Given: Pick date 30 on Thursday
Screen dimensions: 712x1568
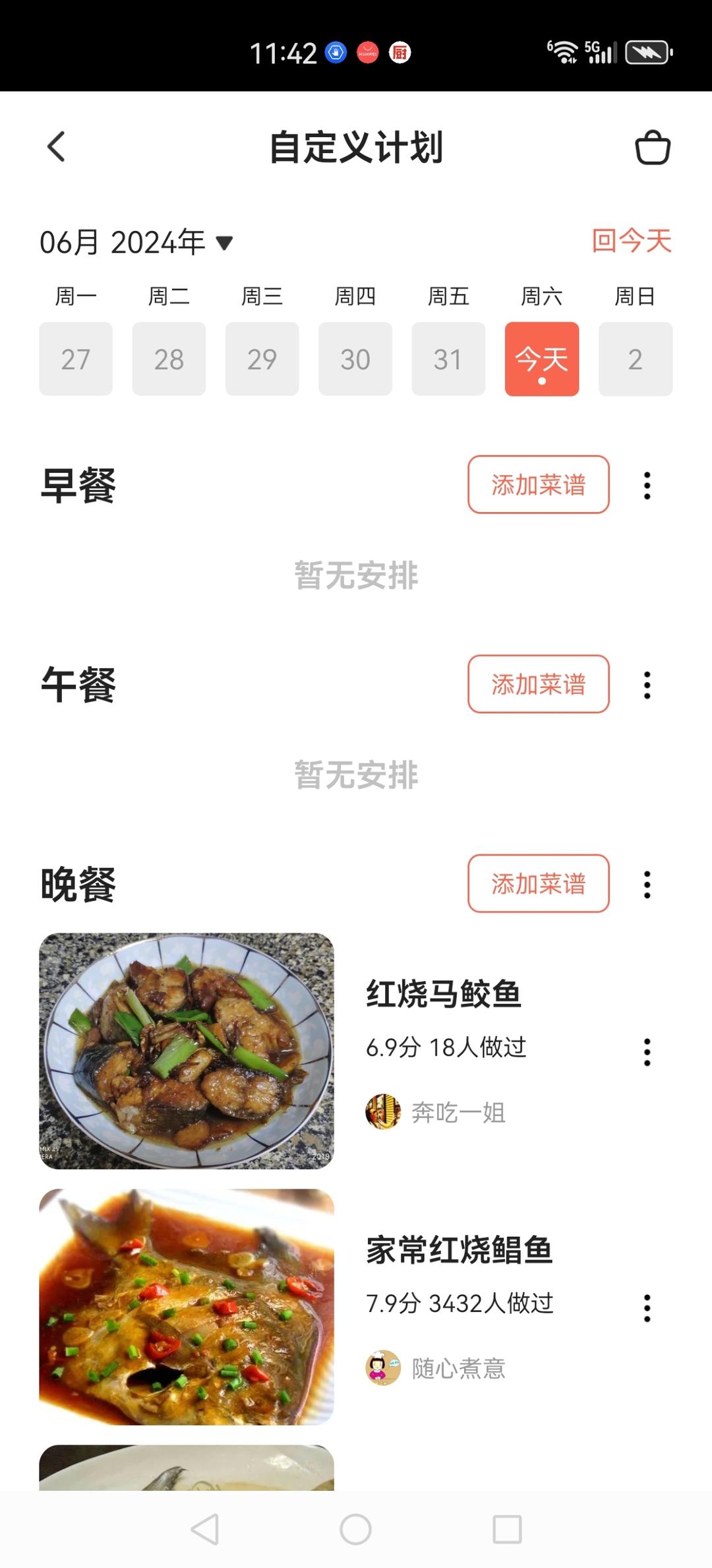Looking at the screenshot, I should 355,360.
